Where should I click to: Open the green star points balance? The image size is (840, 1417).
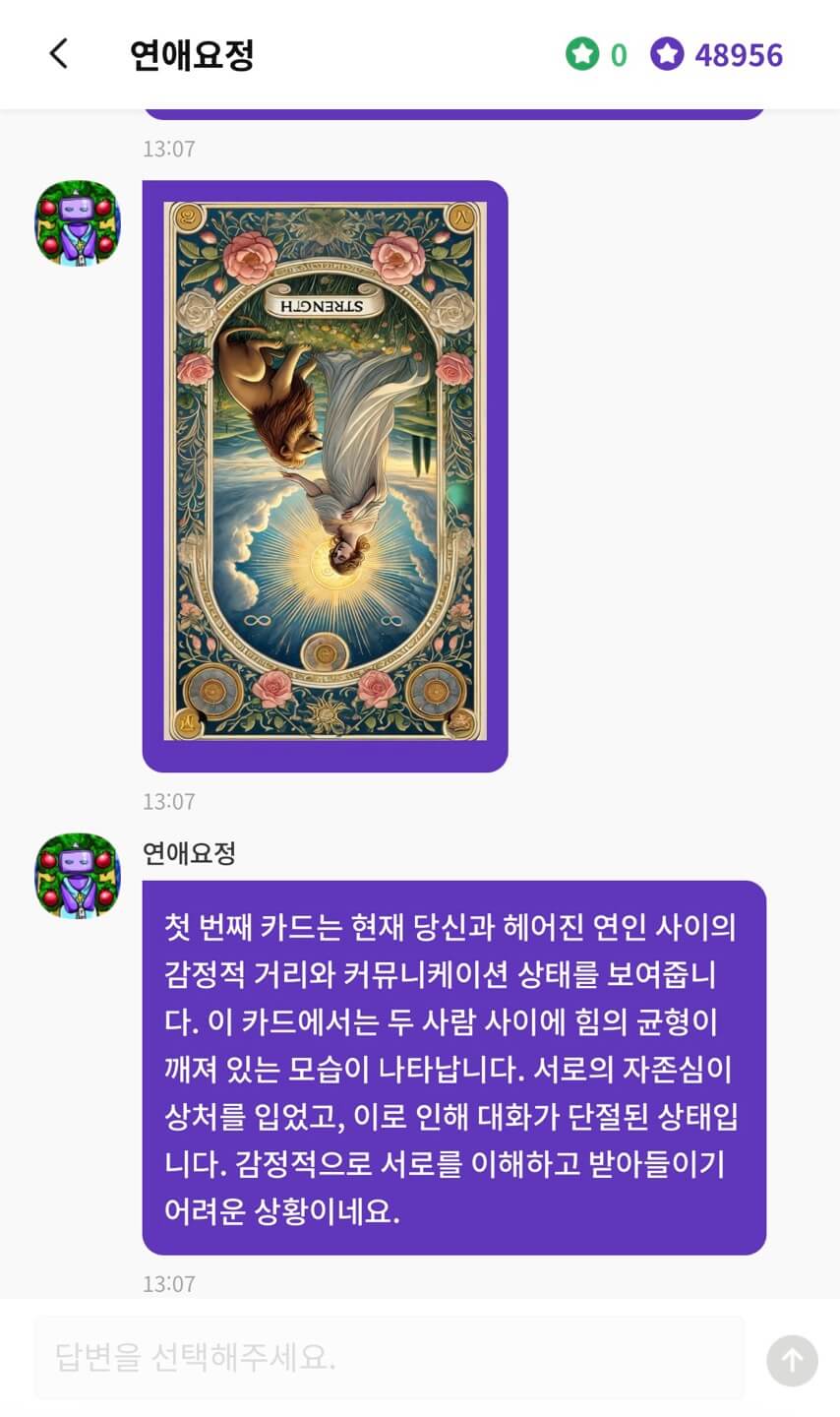(x=596, y=54)
